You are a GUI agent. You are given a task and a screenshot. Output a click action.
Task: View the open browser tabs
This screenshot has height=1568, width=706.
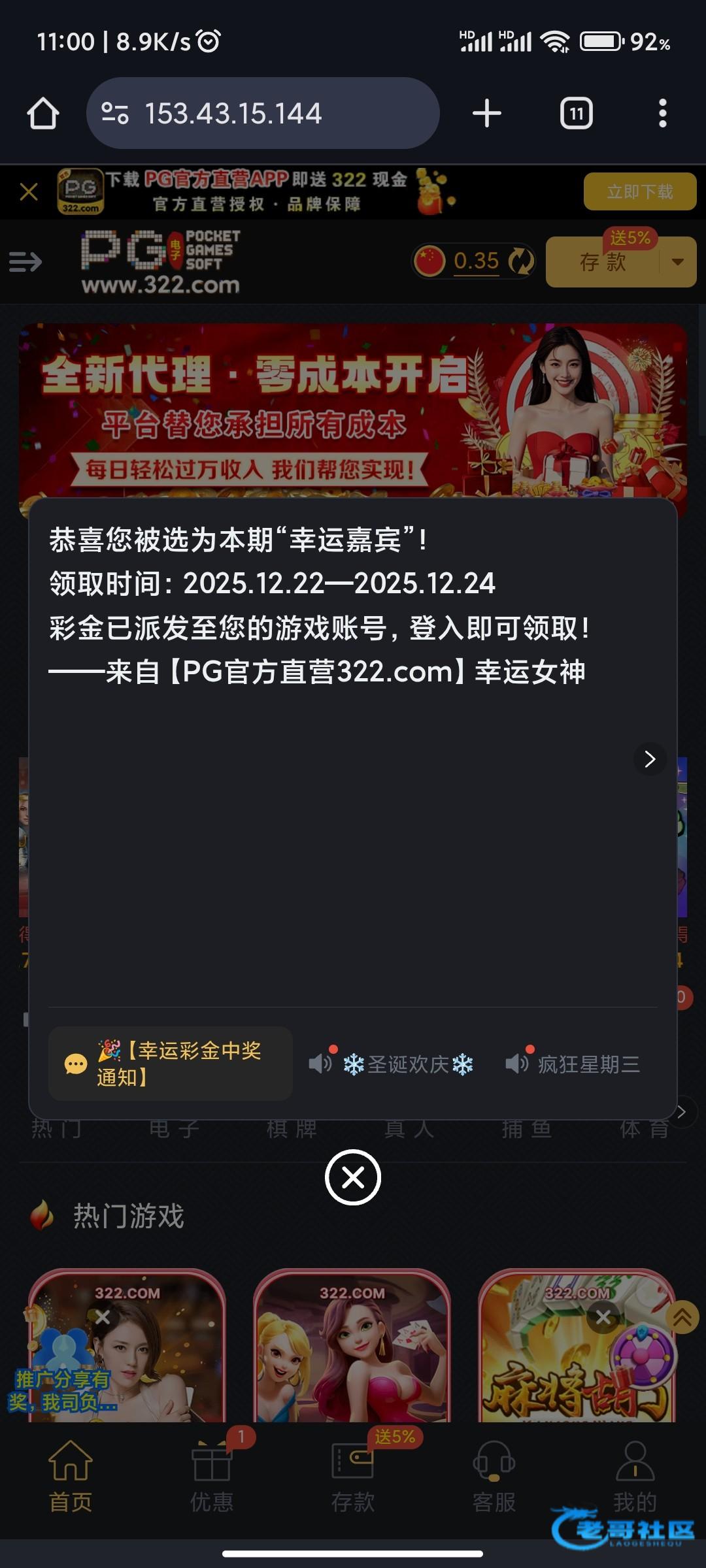click(x=576, y=114)
